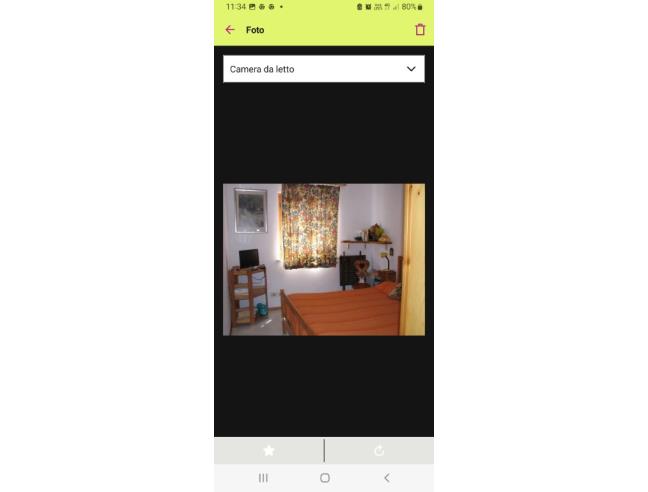Go back using the red arrow

(230, 30)
